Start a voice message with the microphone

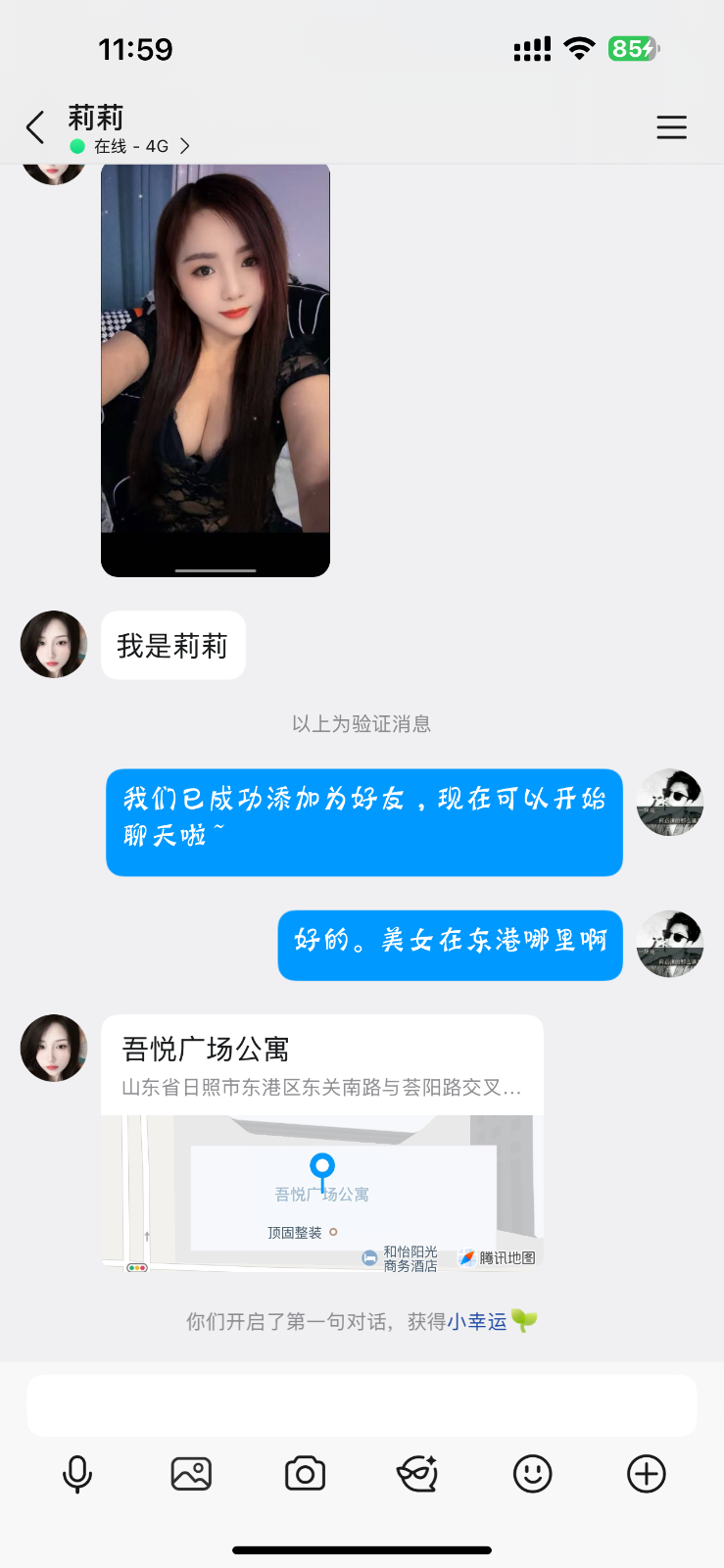(77, 1474)
